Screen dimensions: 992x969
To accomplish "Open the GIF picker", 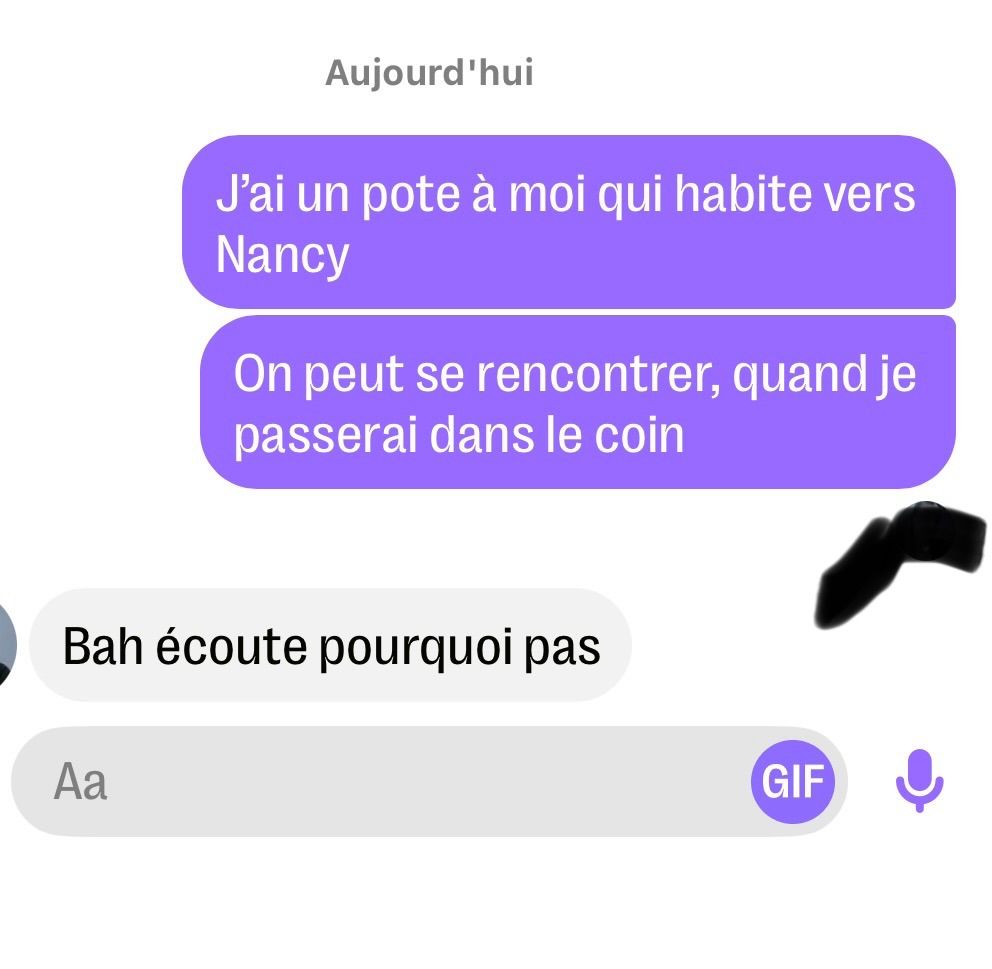I will (792, 782).
